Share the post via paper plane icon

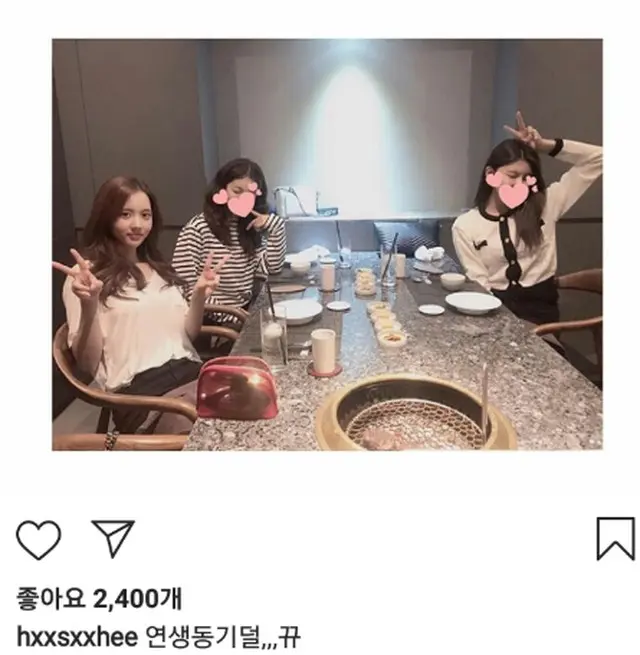pos(113,538)
